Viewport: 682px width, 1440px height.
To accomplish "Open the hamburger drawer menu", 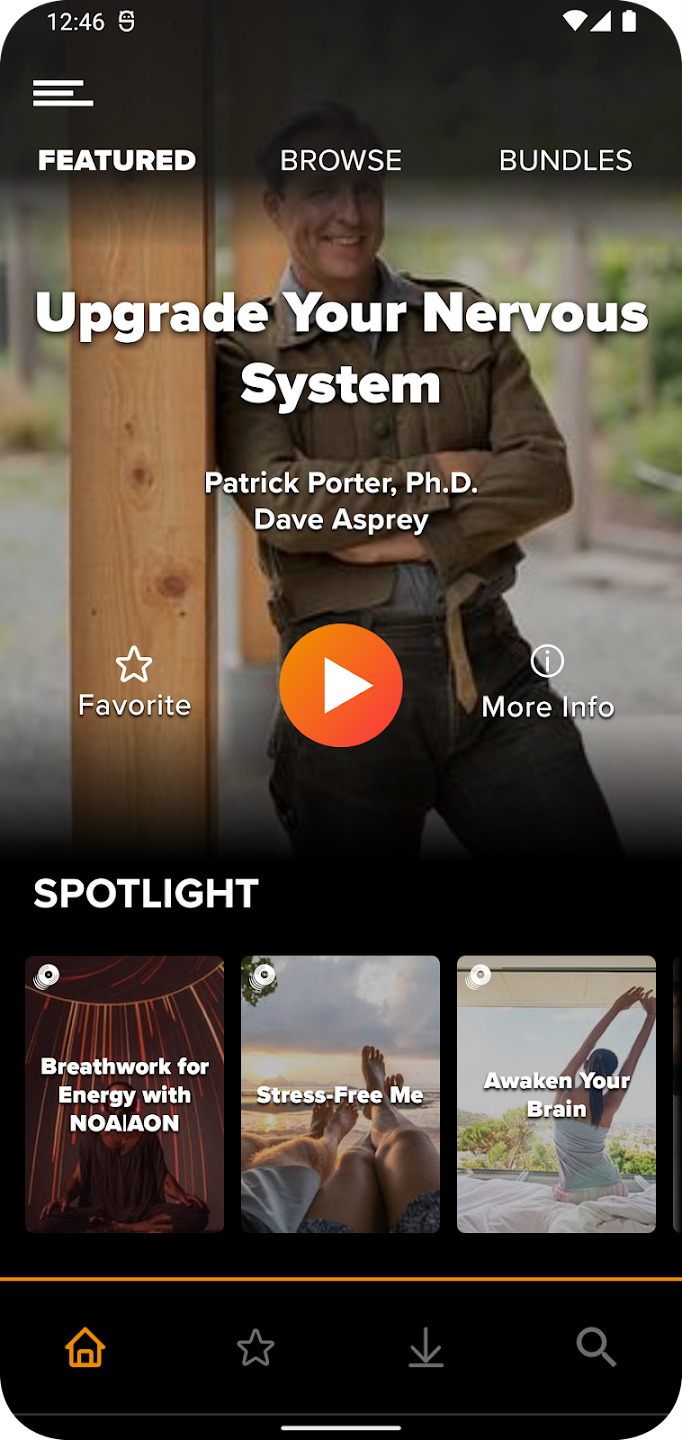I will [63, 93].
